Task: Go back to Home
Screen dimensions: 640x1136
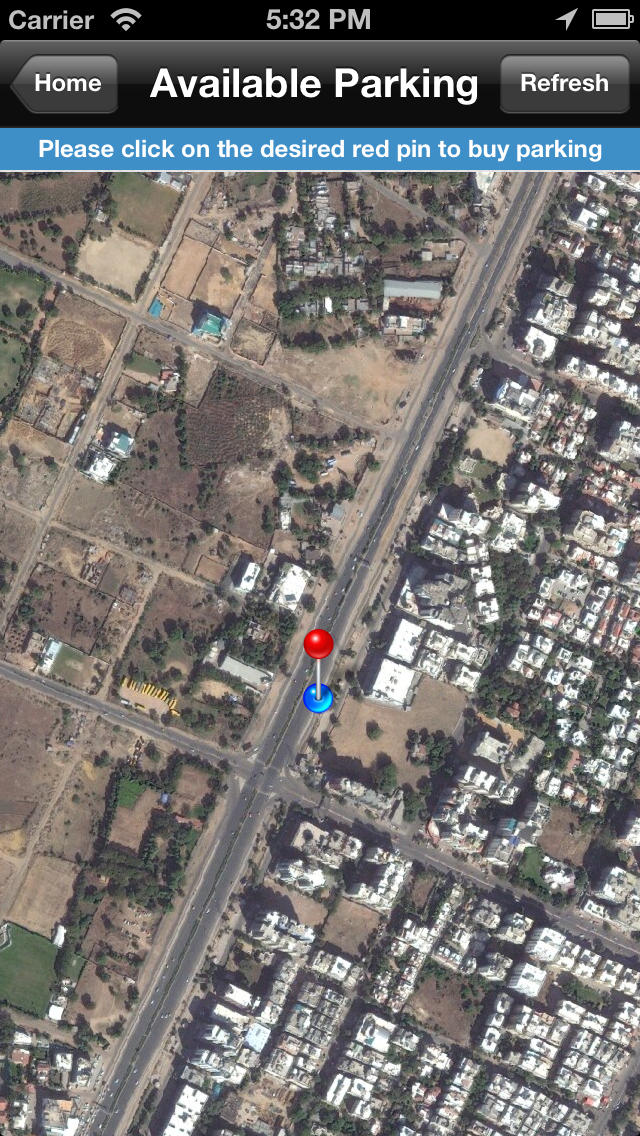Action: (x=65, y=83)
